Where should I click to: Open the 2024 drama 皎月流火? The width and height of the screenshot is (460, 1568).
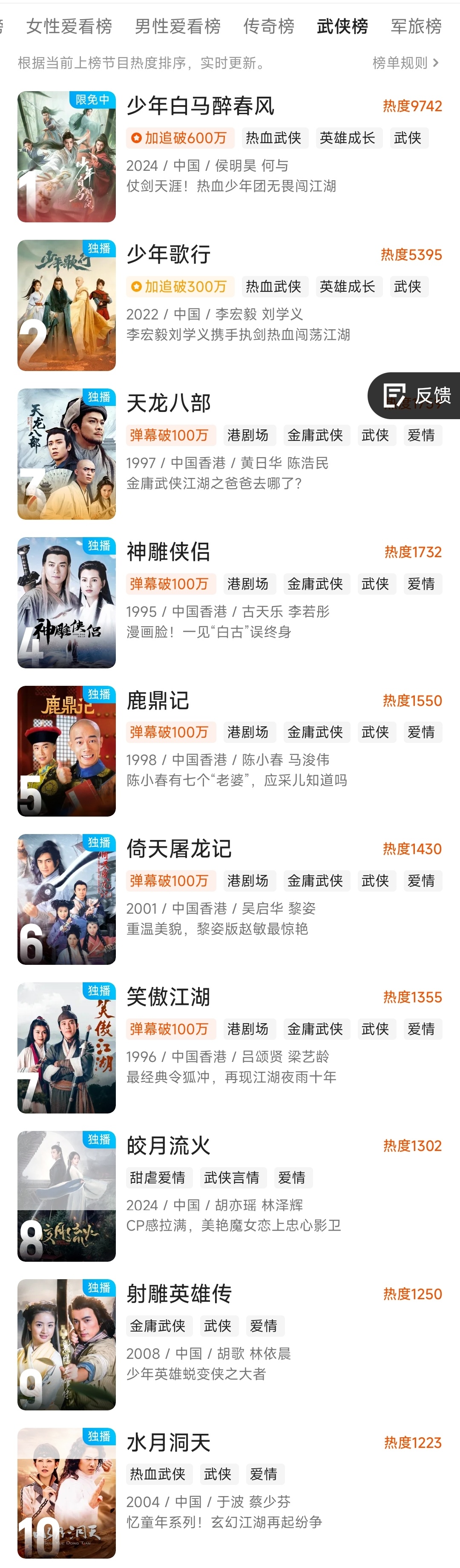coord(169,1145)
